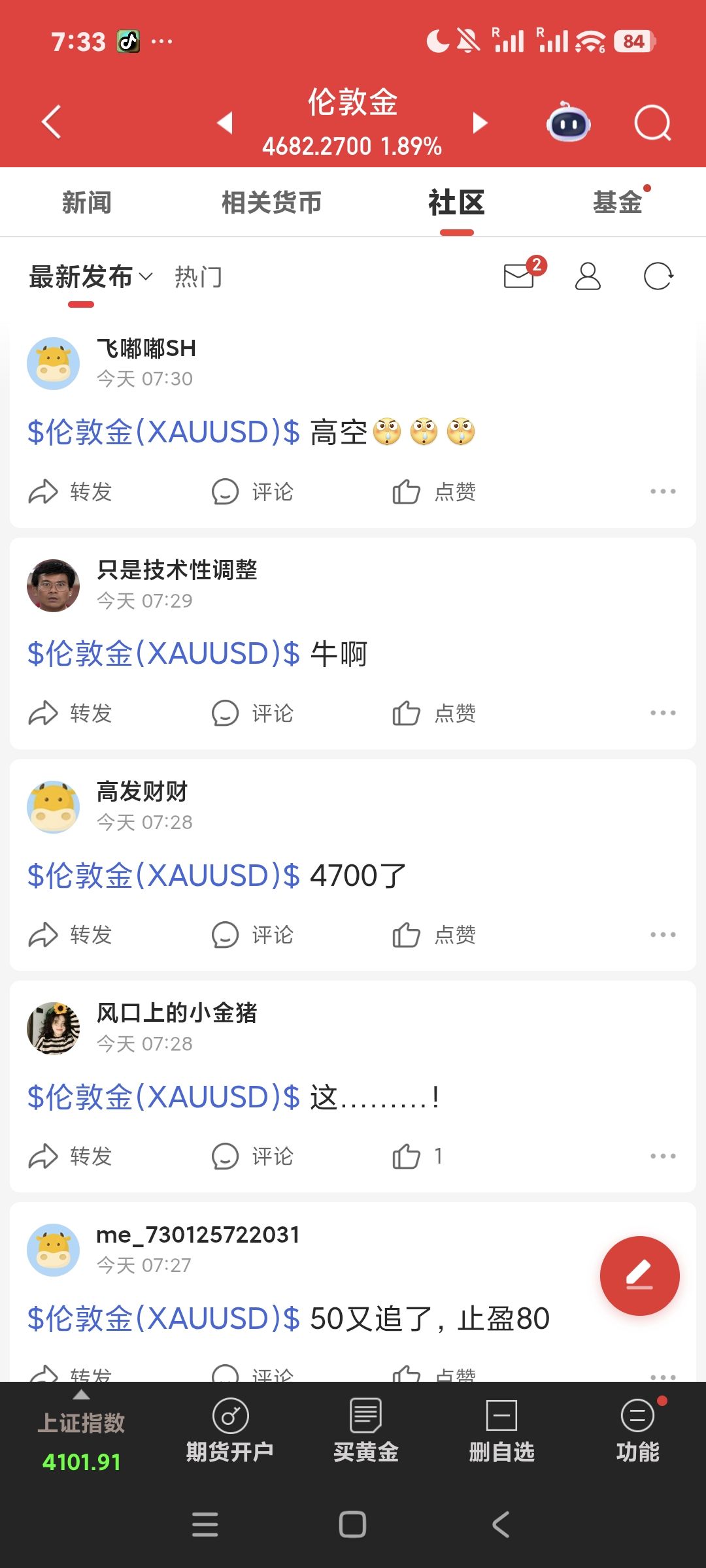Open the search magnifier in the header
The image size is (706, 1568).
click(x=652, y=123)
